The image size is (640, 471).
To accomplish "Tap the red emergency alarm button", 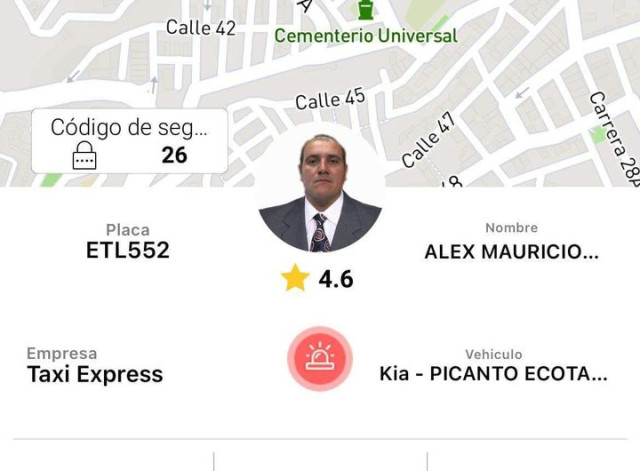I will click(x=320, y=359).
